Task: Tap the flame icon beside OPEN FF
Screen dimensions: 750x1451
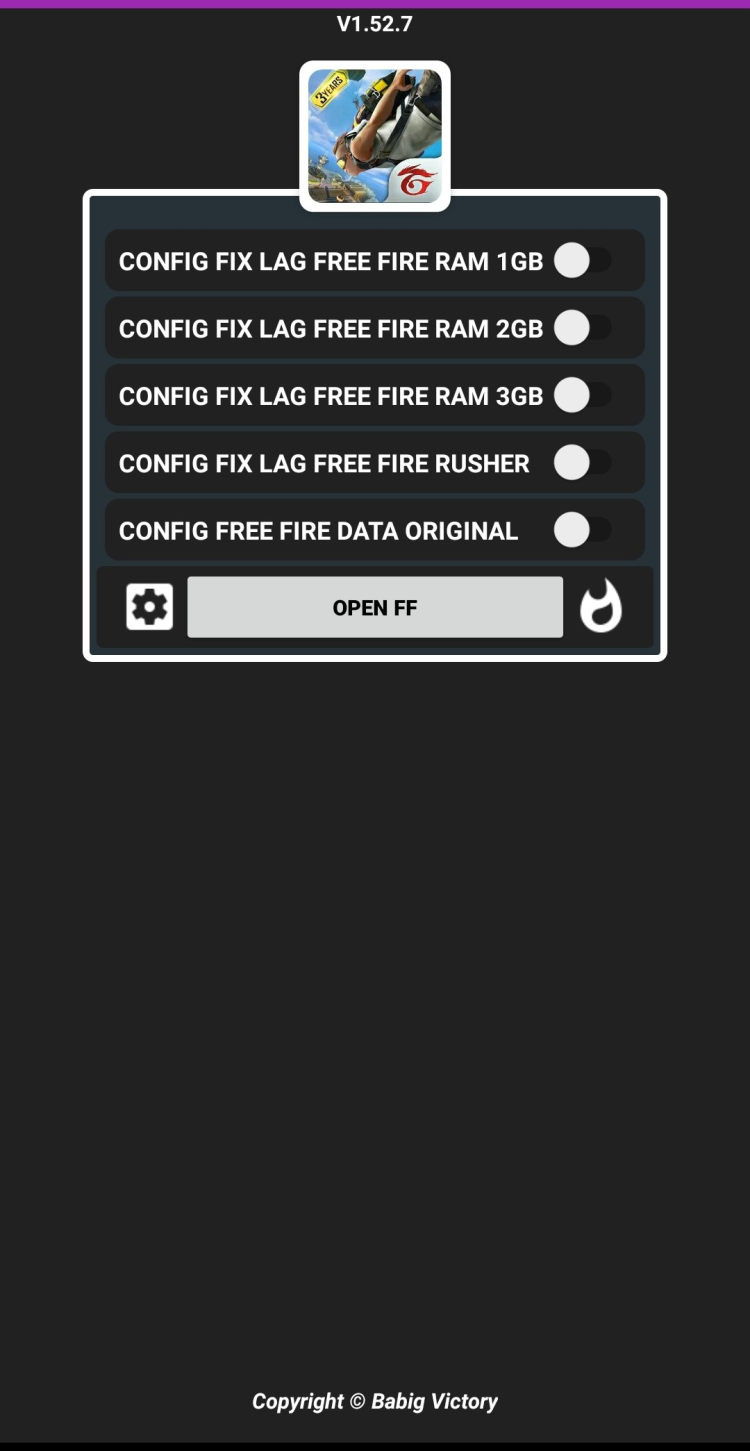Action: [601, 607]
